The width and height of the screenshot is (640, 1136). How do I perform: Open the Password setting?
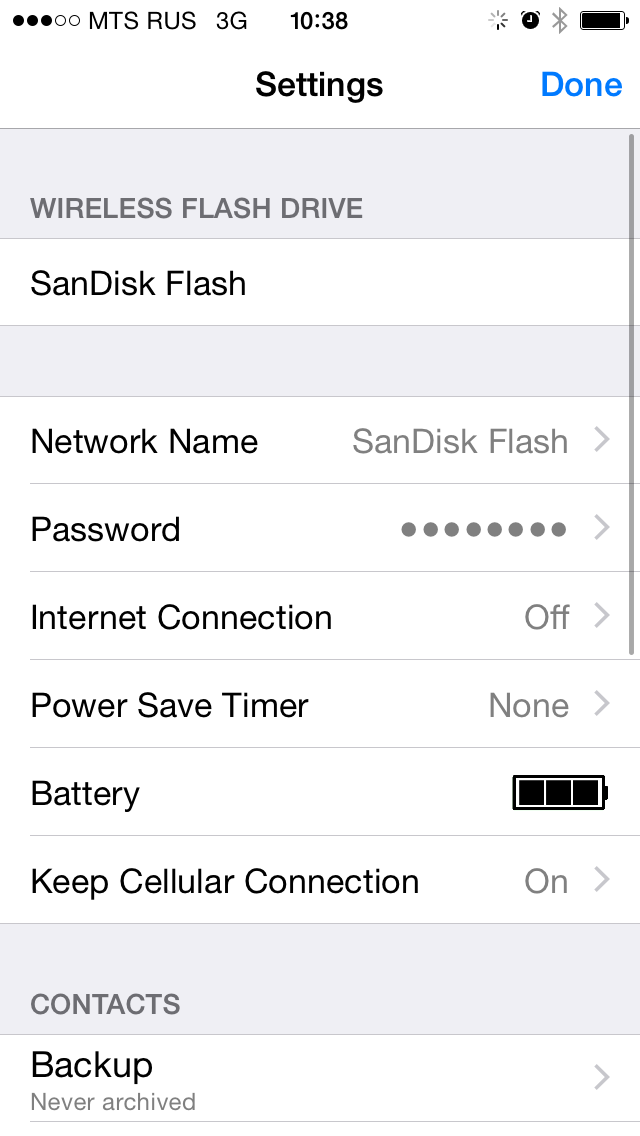pyautogui.click(x=320, y=529)
